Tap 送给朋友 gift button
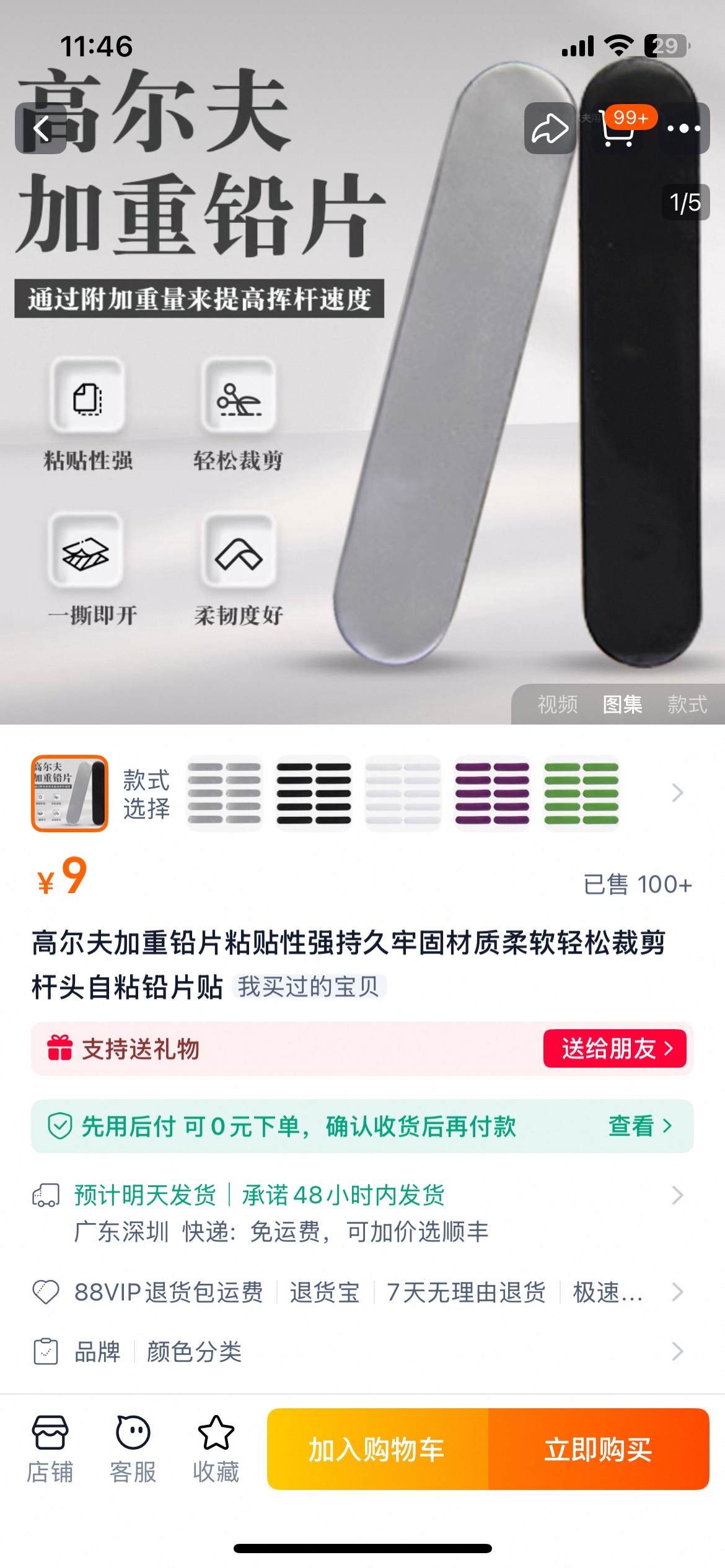Image resolution: width=725 pixels, height=1568 pixels. pos(615,1048)
